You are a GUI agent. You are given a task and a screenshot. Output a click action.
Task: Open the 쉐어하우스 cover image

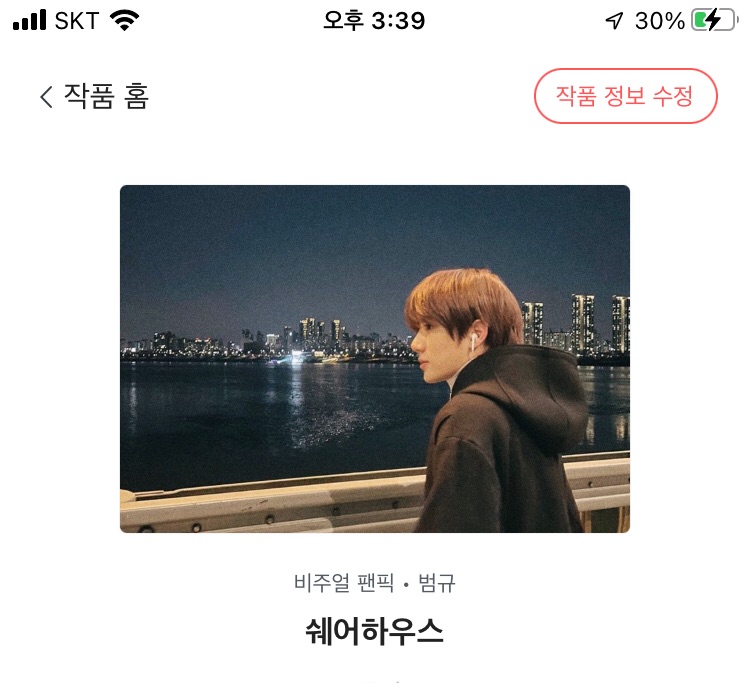375,358
